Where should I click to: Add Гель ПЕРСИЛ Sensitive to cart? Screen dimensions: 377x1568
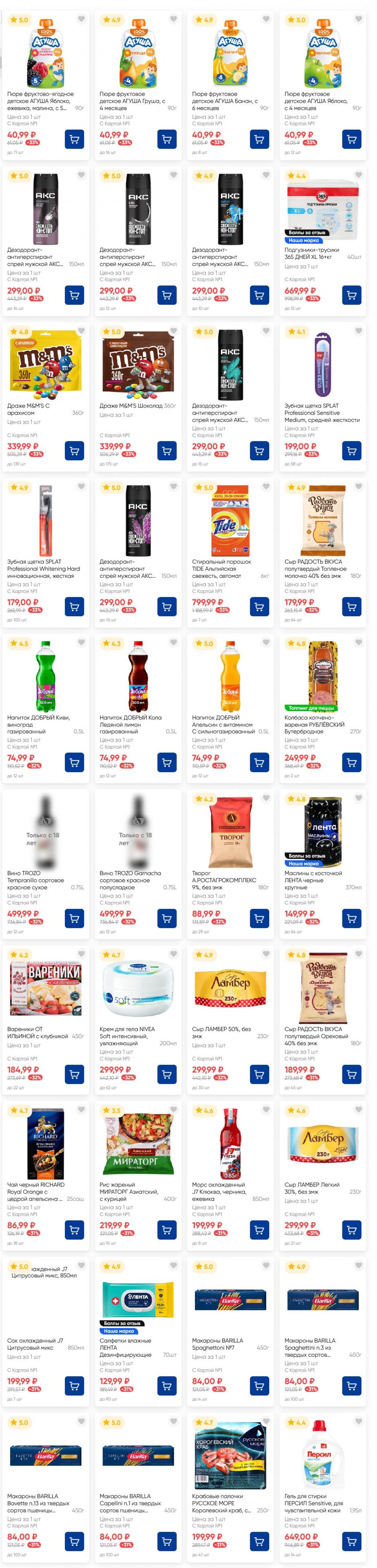[x=351, y=1542]
